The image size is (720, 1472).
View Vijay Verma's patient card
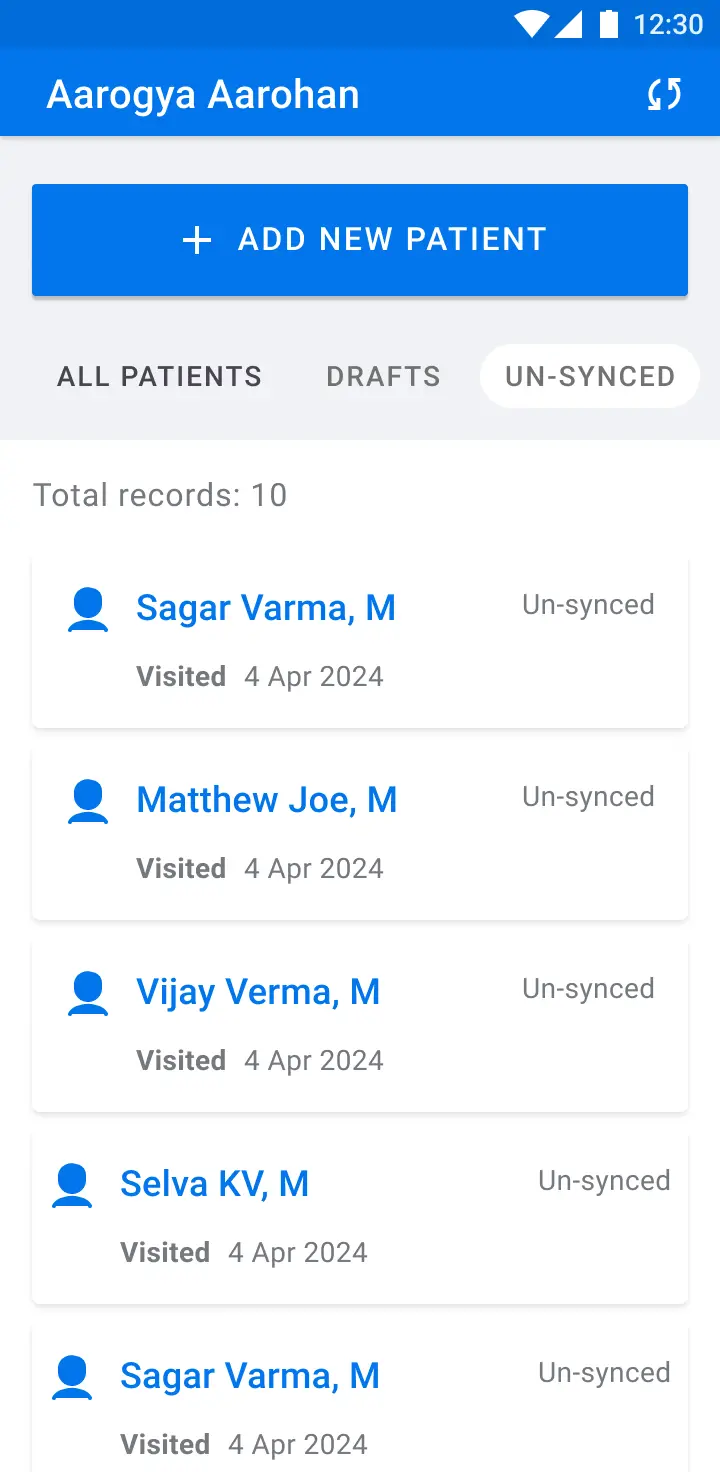[360, 1024]
